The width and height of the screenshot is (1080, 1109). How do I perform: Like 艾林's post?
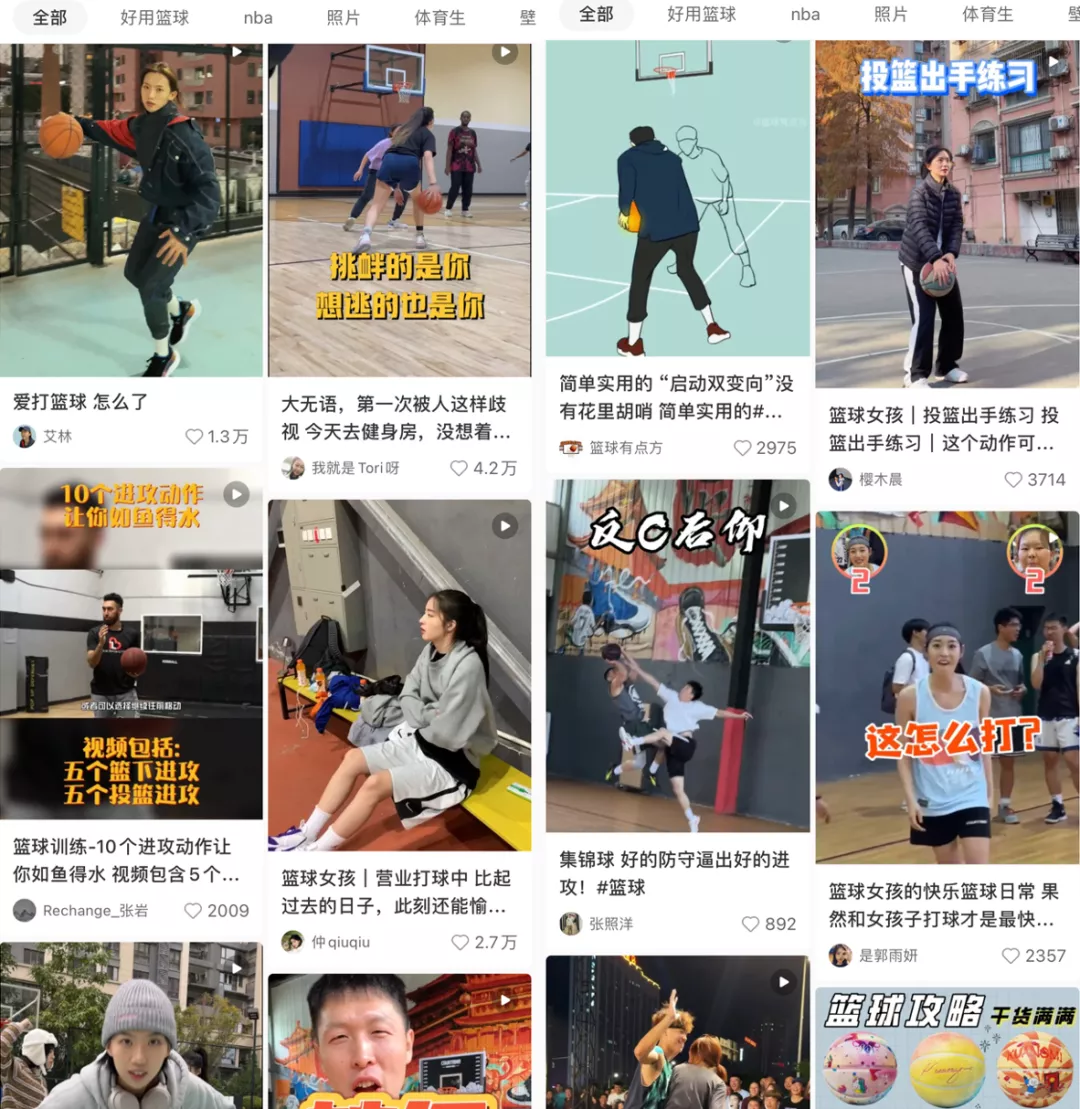194,437
